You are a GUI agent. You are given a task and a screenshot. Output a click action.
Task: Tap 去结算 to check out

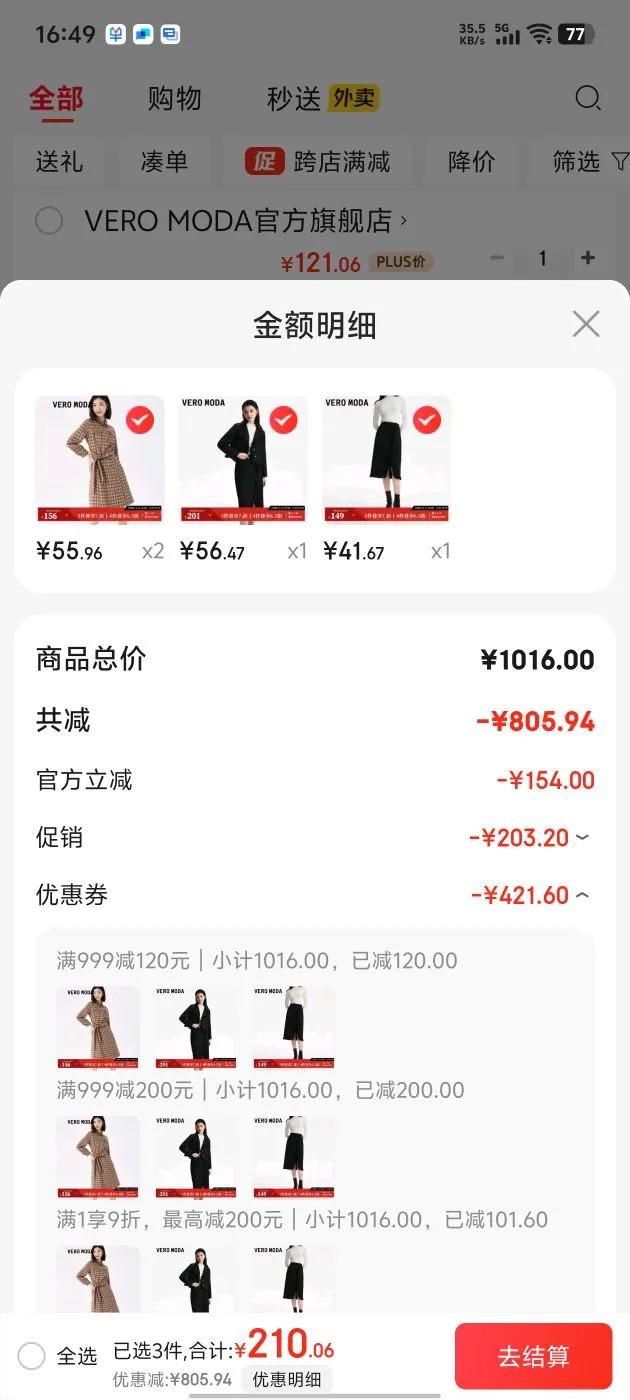533,1356
